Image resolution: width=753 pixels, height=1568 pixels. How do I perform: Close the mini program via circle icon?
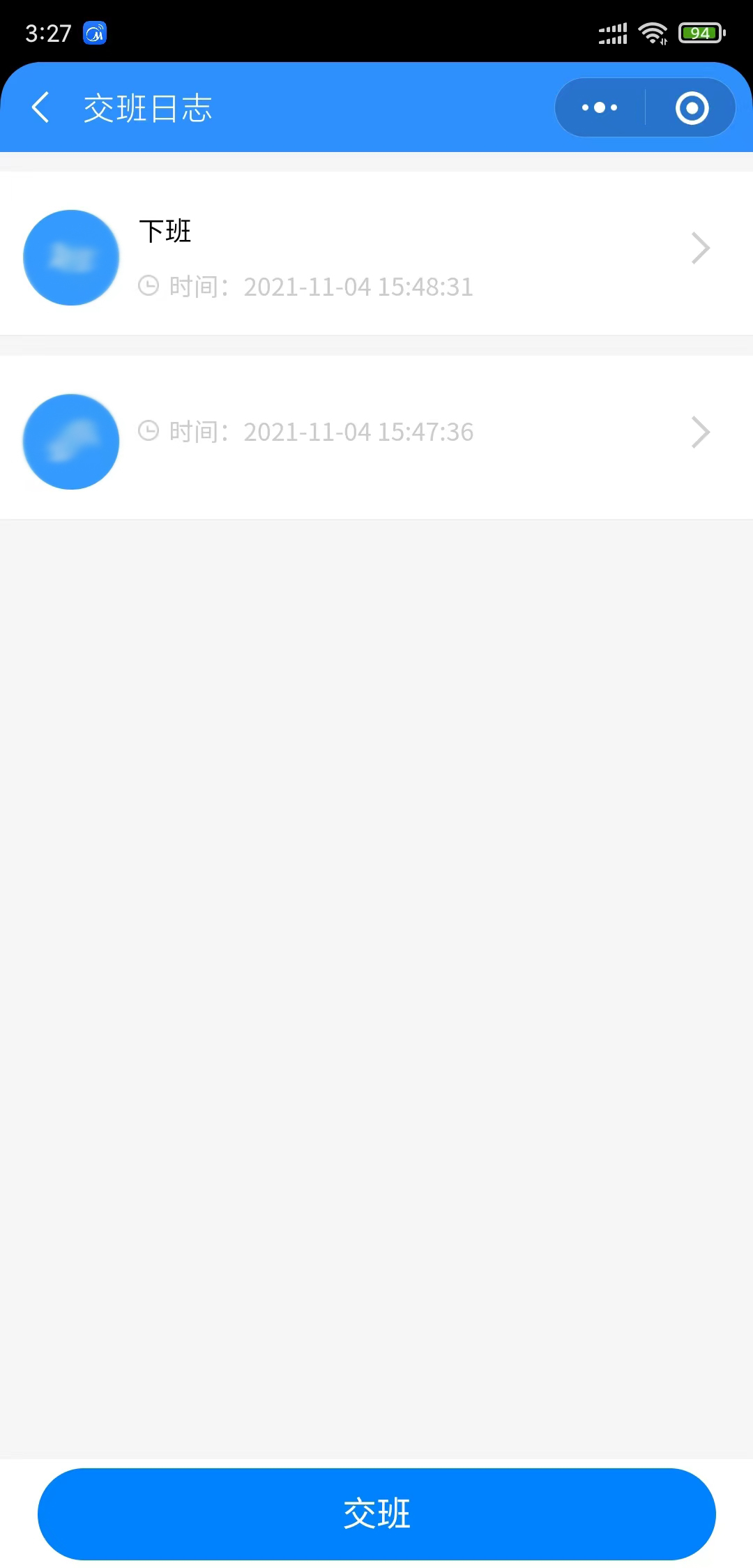coord(692,107)
